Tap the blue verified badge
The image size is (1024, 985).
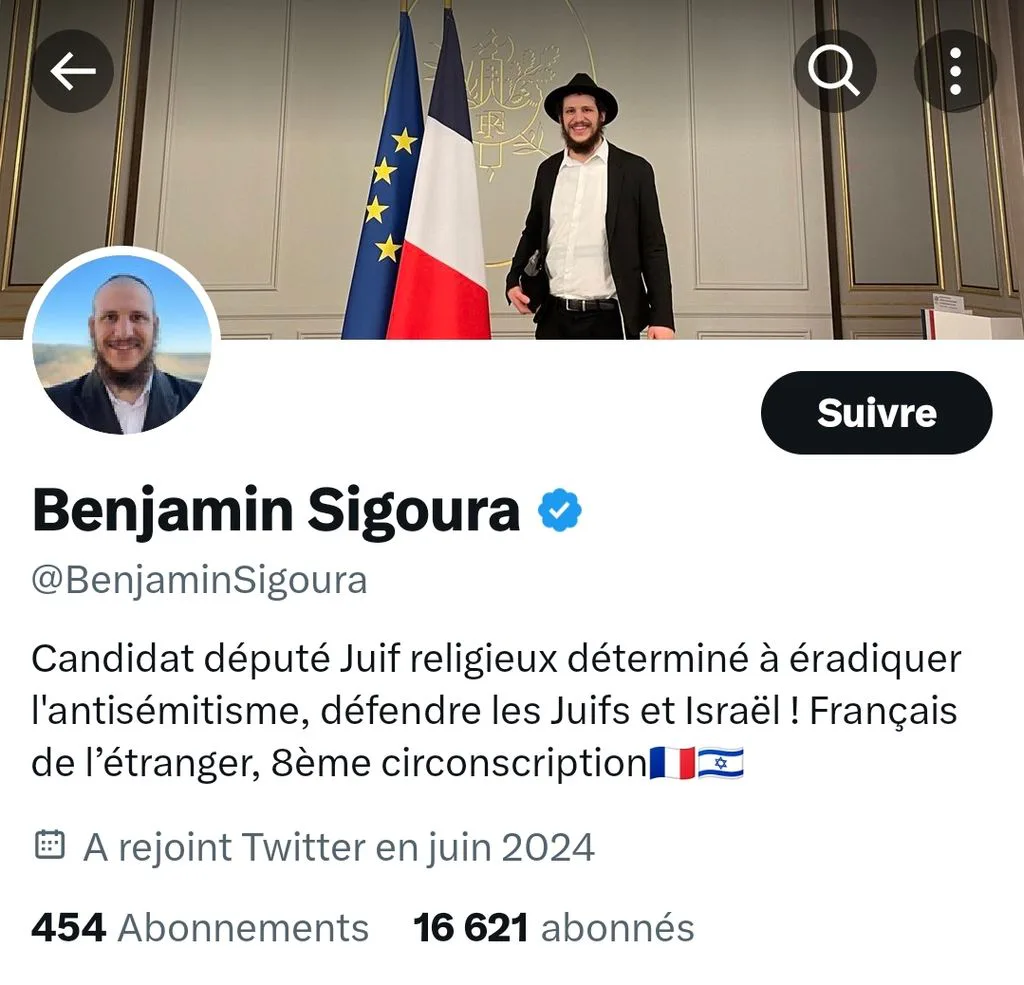coord(560,511)
